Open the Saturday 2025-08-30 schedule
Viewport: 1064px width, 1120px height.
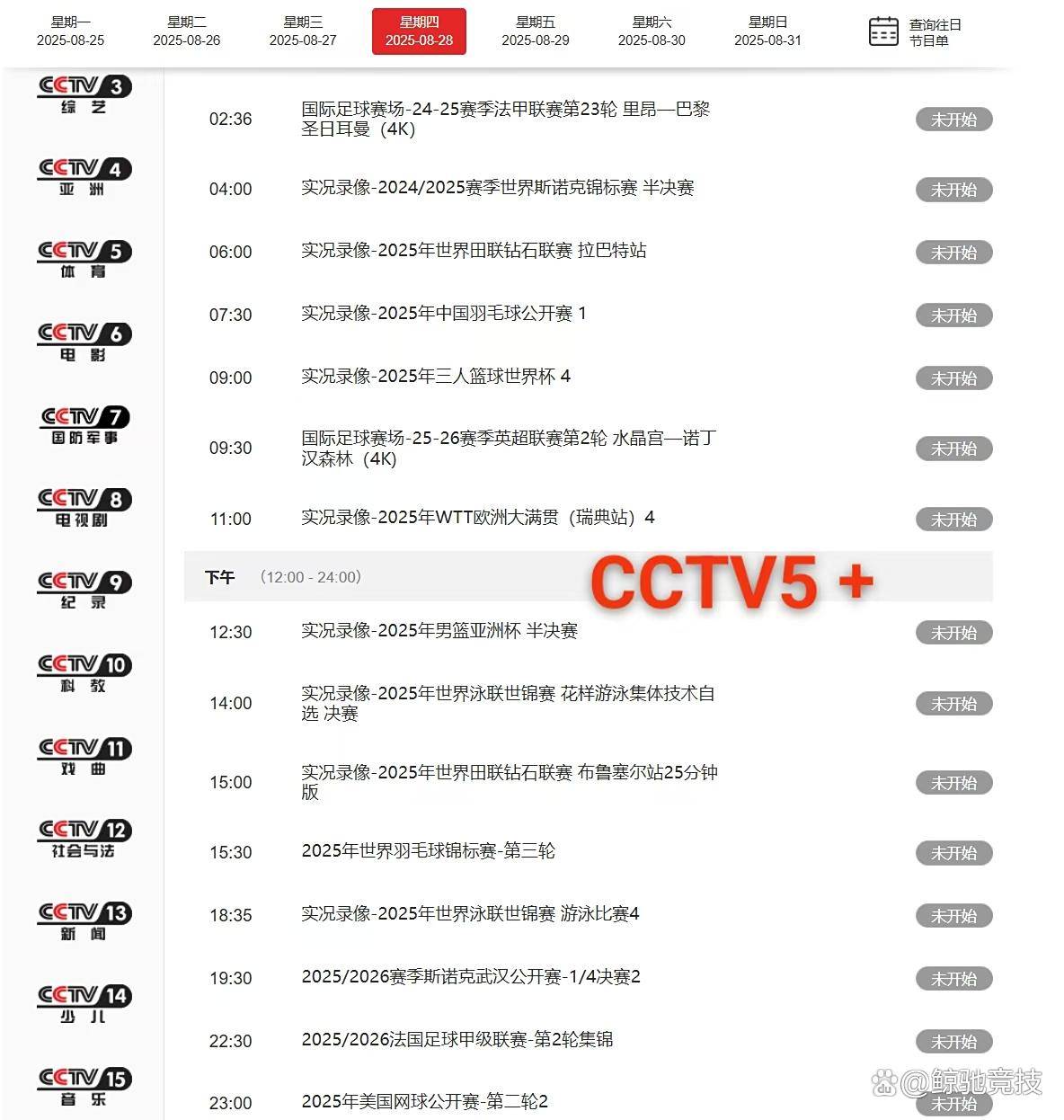pyautogui.click(x=652, y=31)
